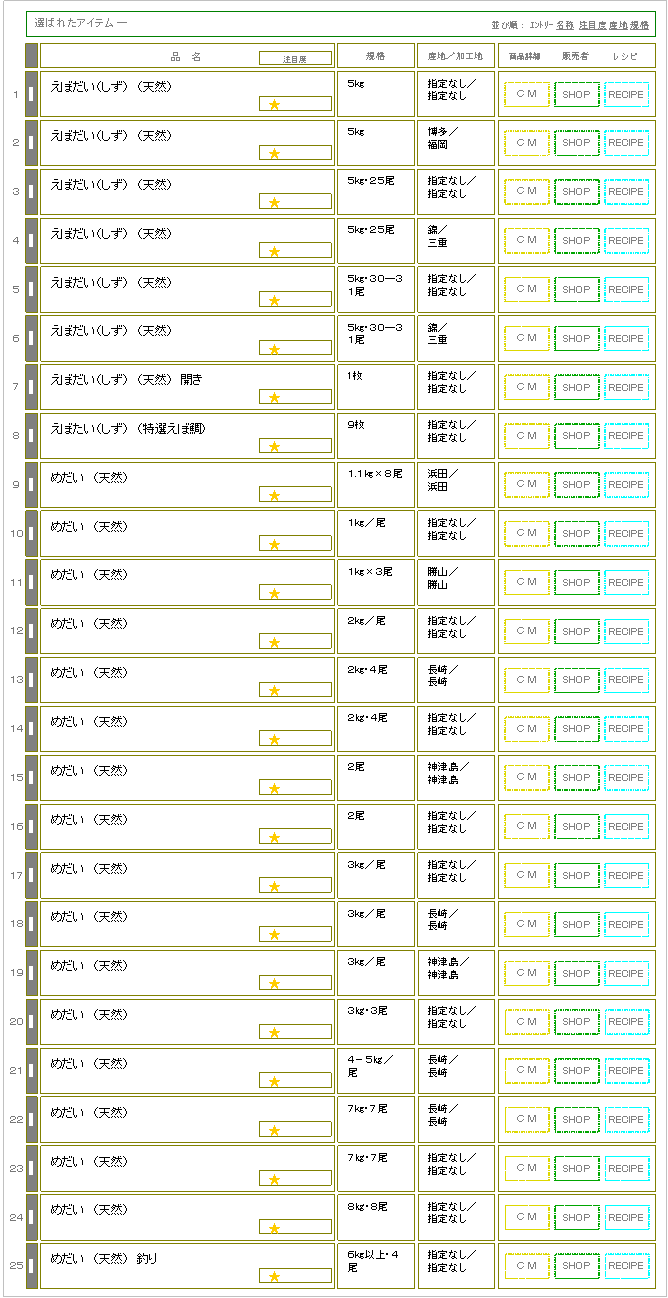View RECIPE for item 7 えぼだい 開き
The width and height of the screenshot is (668, 1298).
coord(626,387)
